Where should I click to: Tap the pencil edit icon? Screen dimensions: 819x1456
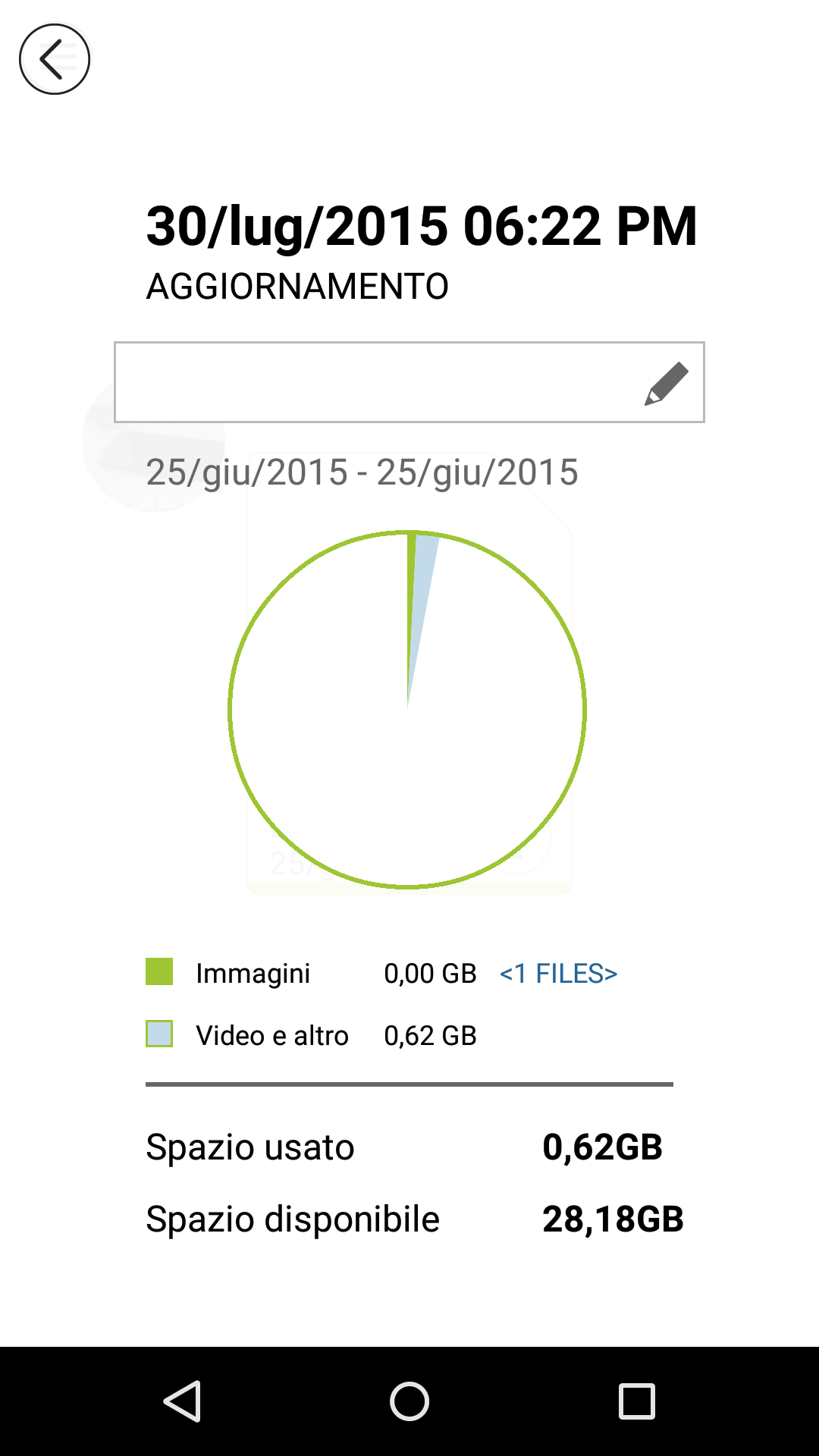[x=667, y=383]
